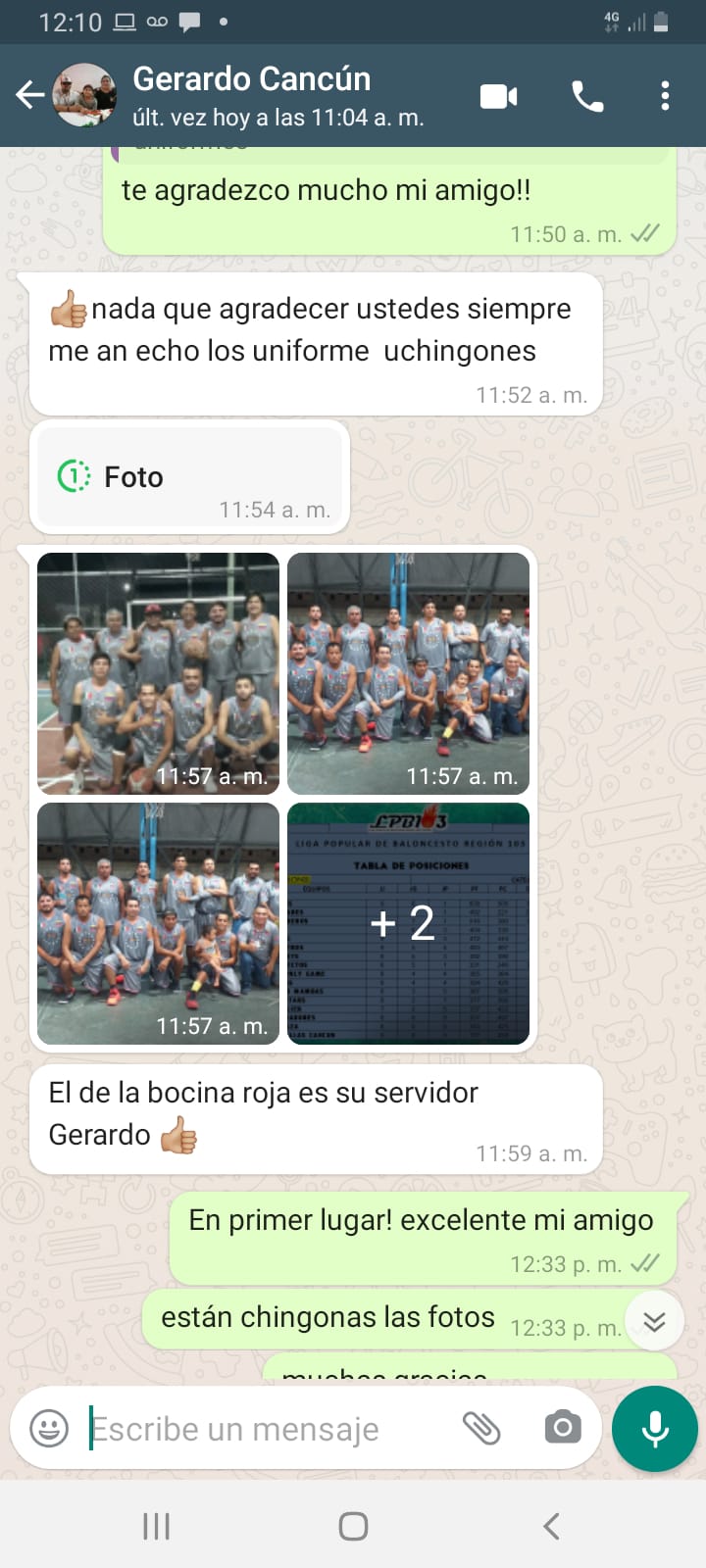The height and width of the screenshot is (1568, 706).
Task: Go to the home screen
Action: pyautogui.click(x=353, y=1526)
